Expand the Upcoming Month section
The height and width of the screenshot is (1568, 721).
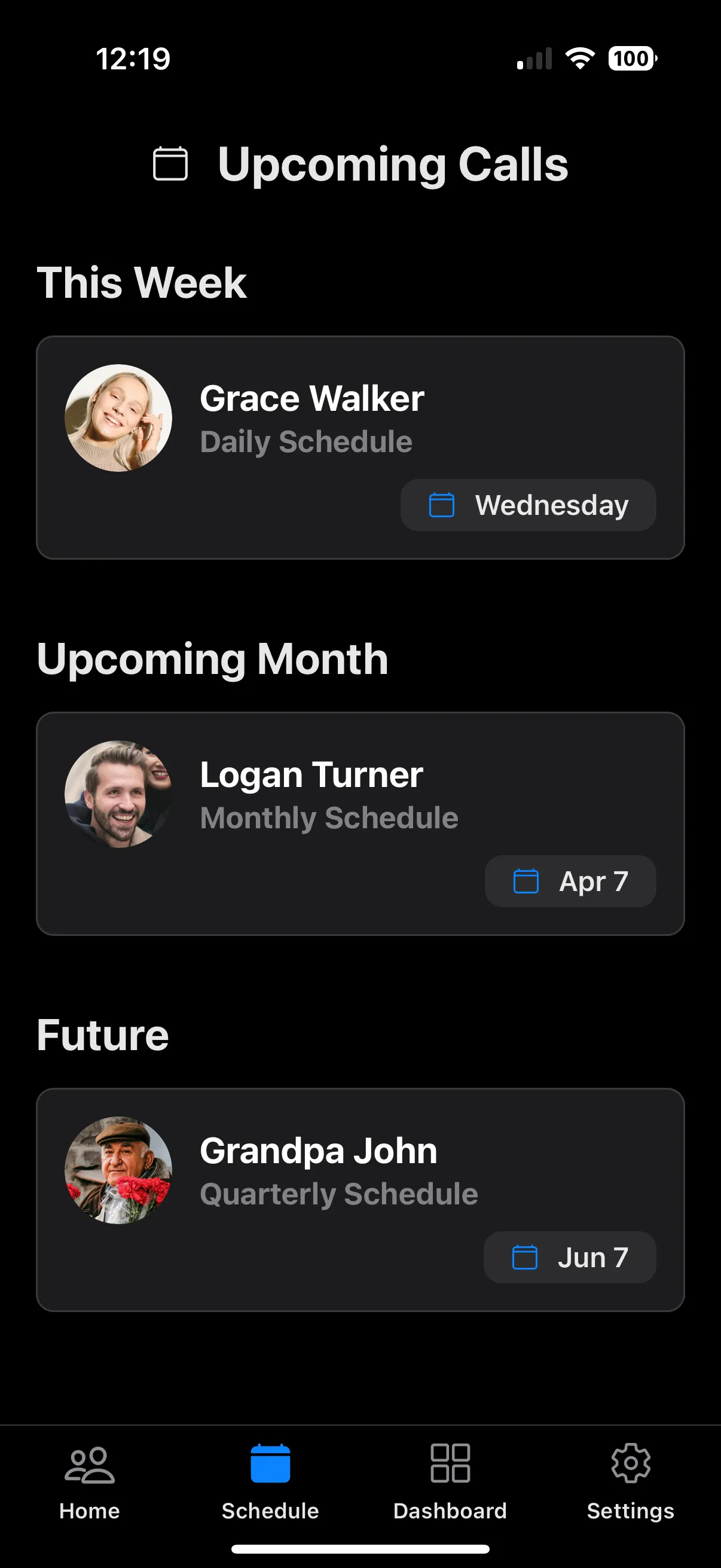pyautogui.click(x=213, y=658)
